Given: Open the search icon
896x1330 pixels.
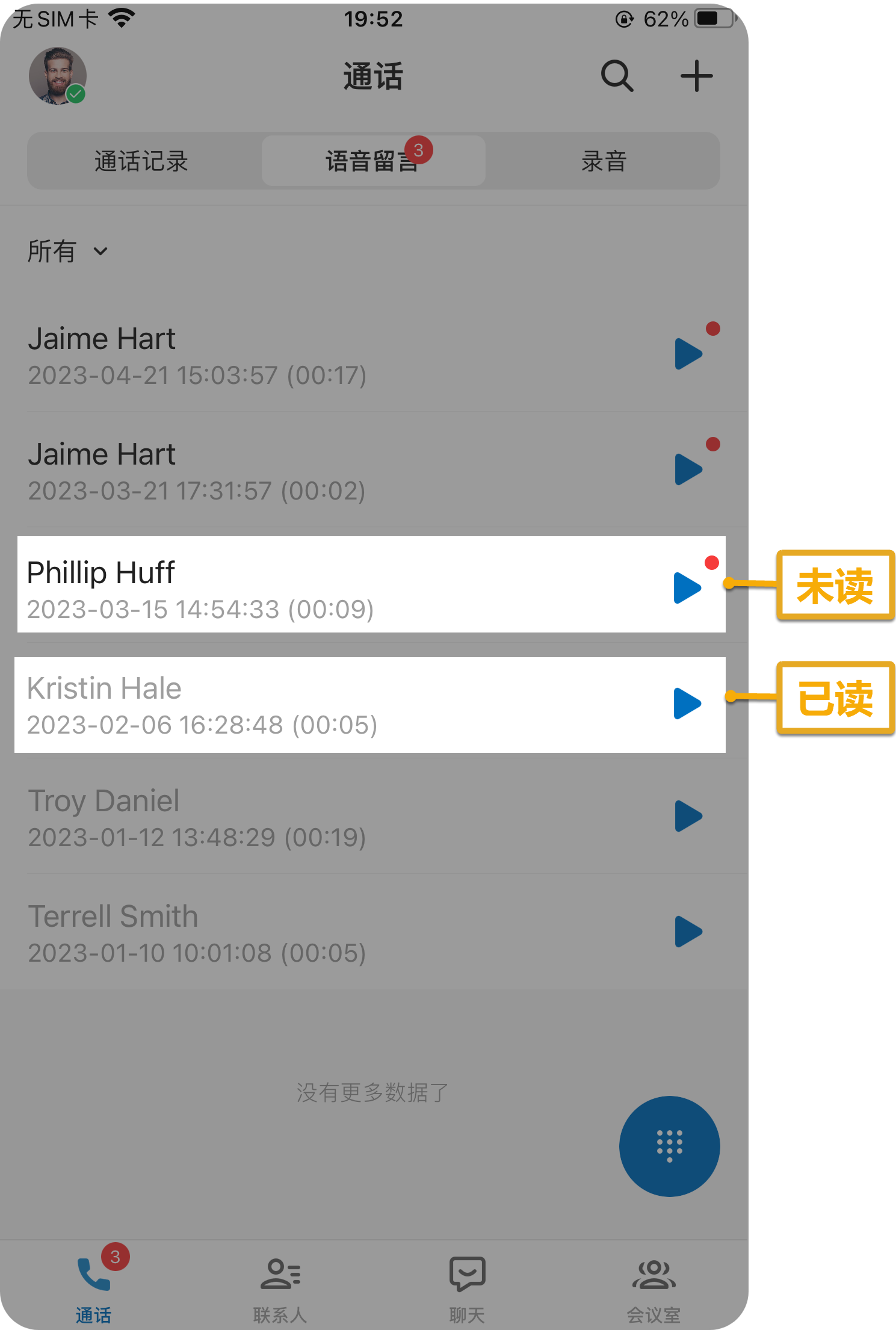Looking at the screenshot, I should pyautogui.click(x=617, y=76).
